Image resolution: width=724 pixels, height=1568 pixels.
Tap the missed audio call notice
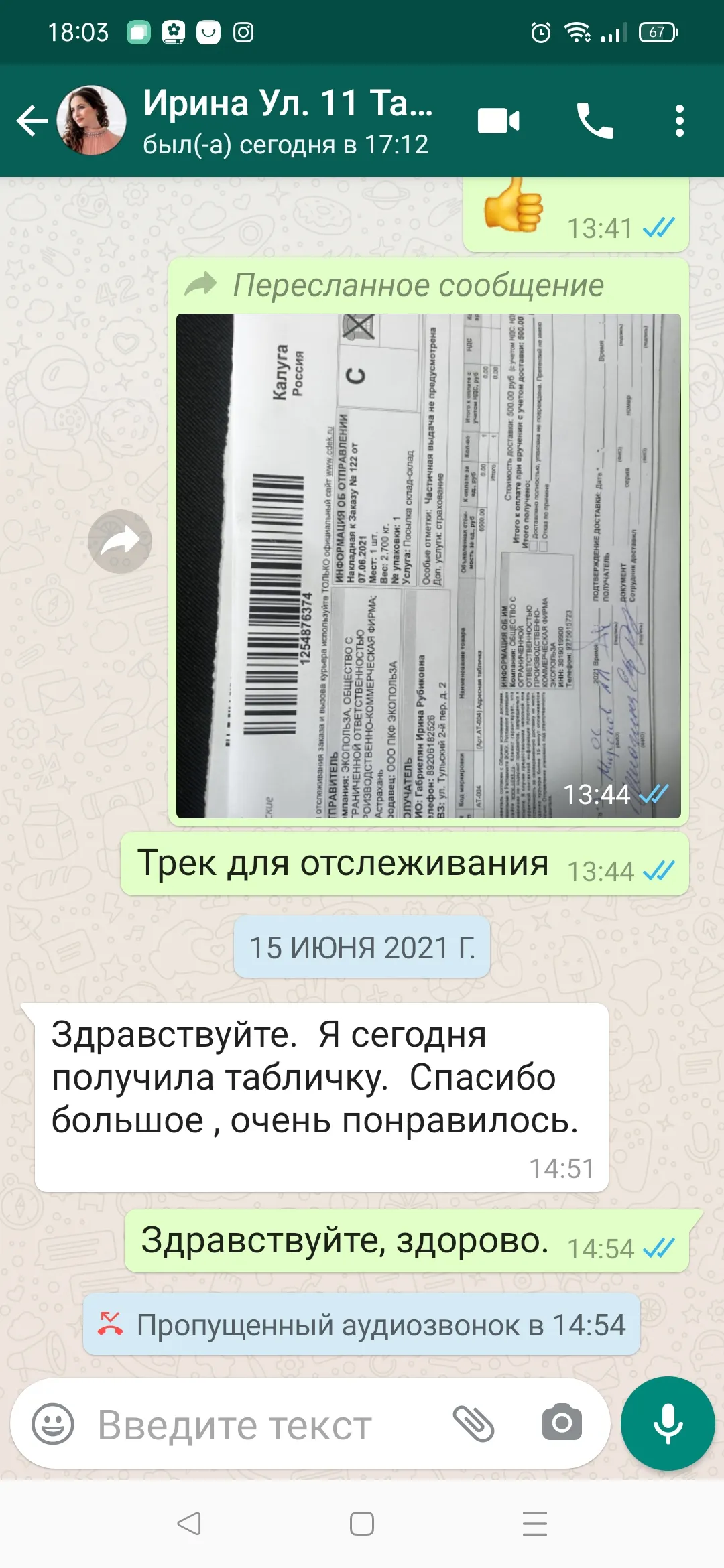coord(361,1325)
